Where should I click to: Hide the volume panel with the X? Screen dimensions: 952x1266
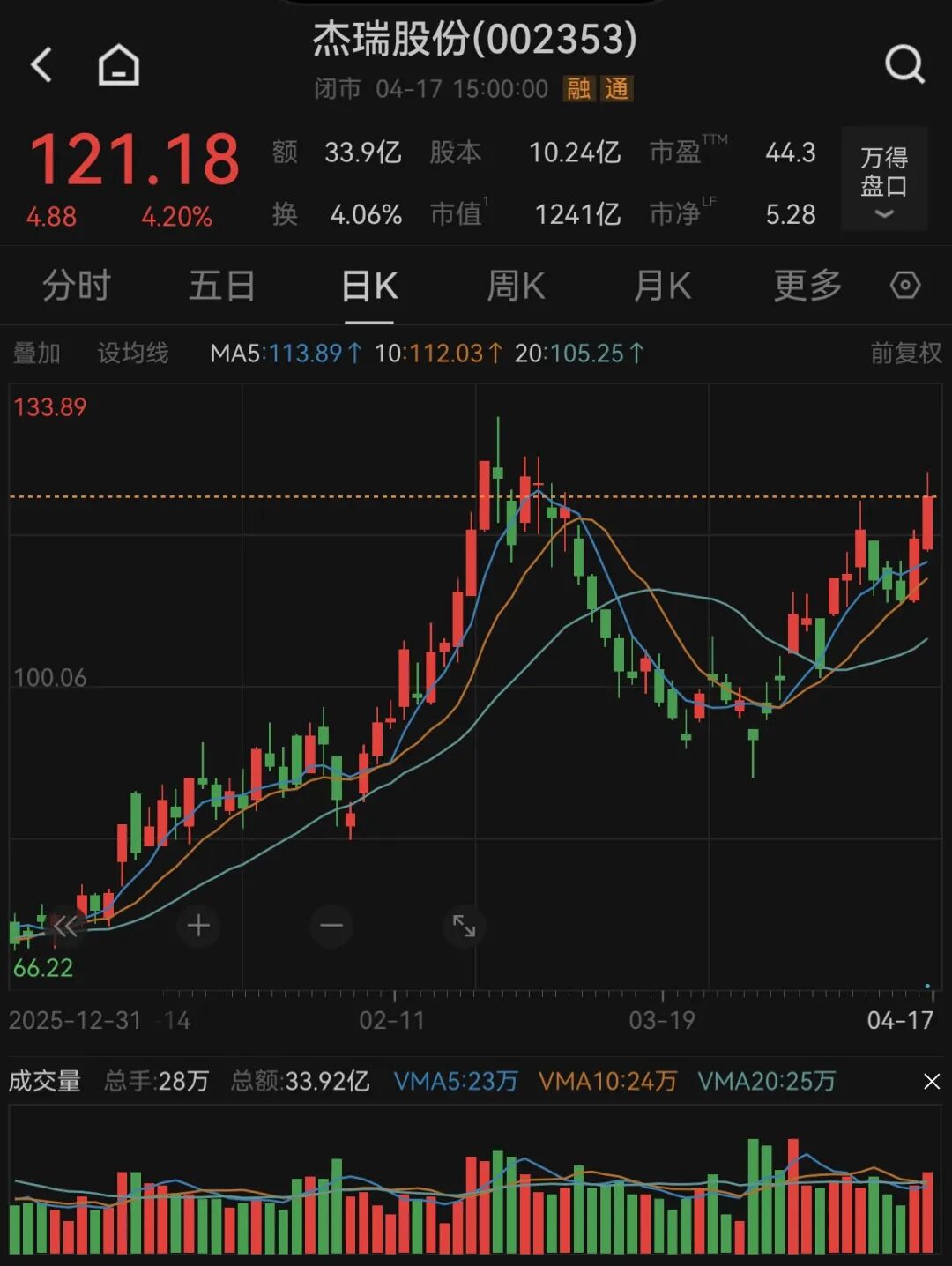coord(930,1079)
